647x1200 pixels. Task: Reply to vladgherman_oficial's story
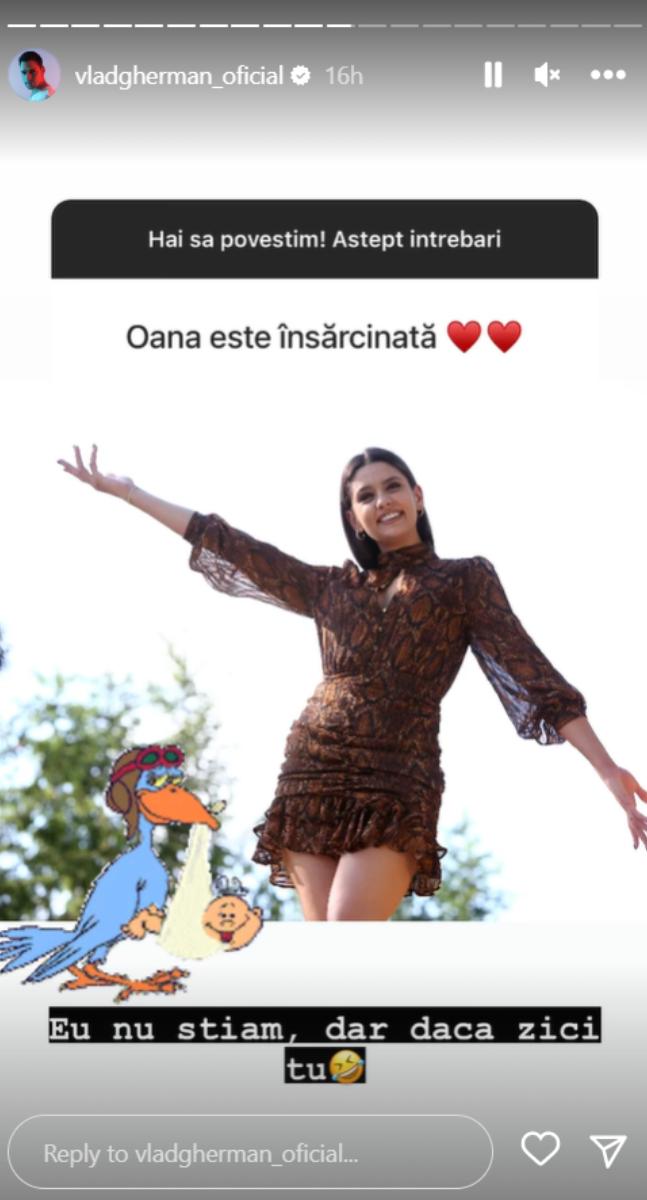pyautogui.click(x=250, y=1152)
